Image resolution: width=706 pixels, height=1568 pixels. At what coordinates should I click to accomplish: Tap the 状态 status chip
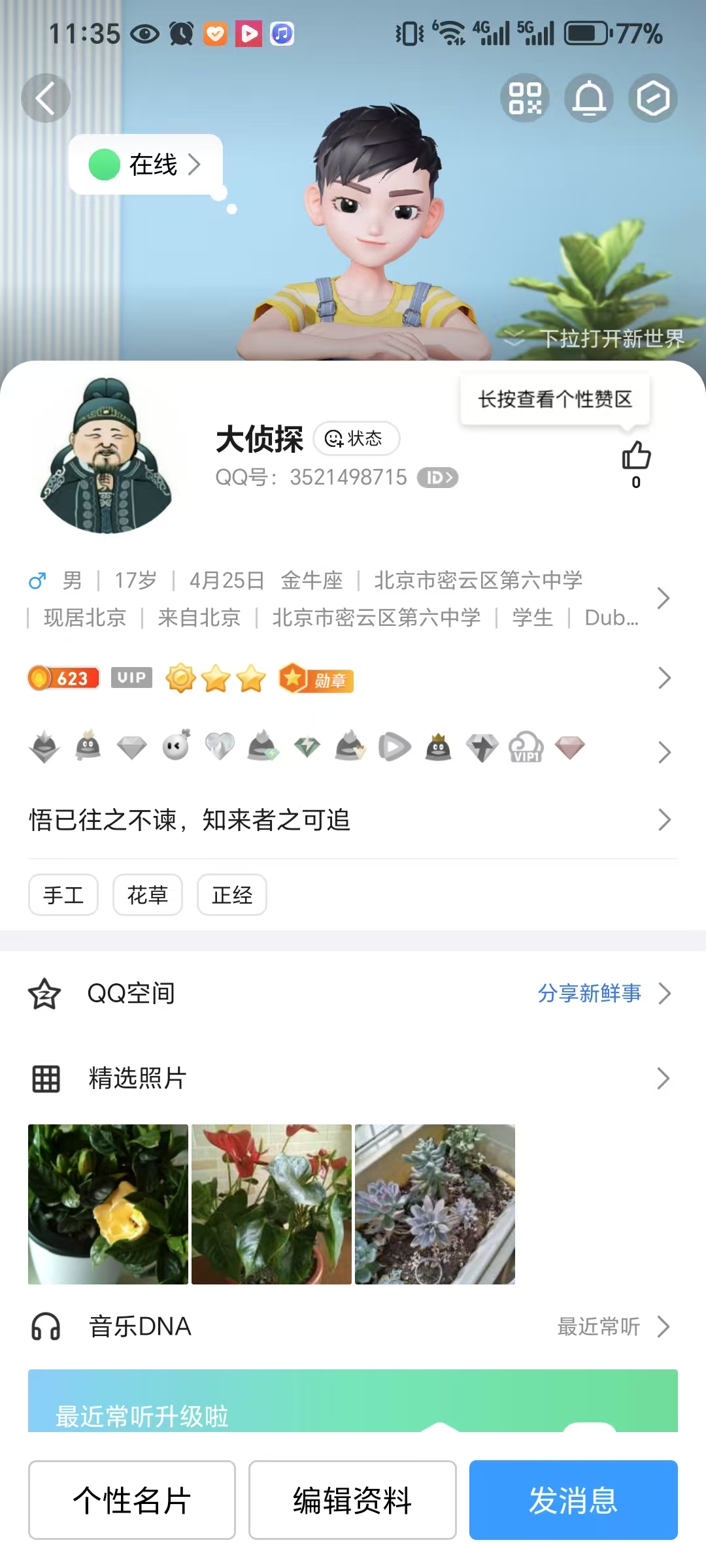[x=356, y=438]
